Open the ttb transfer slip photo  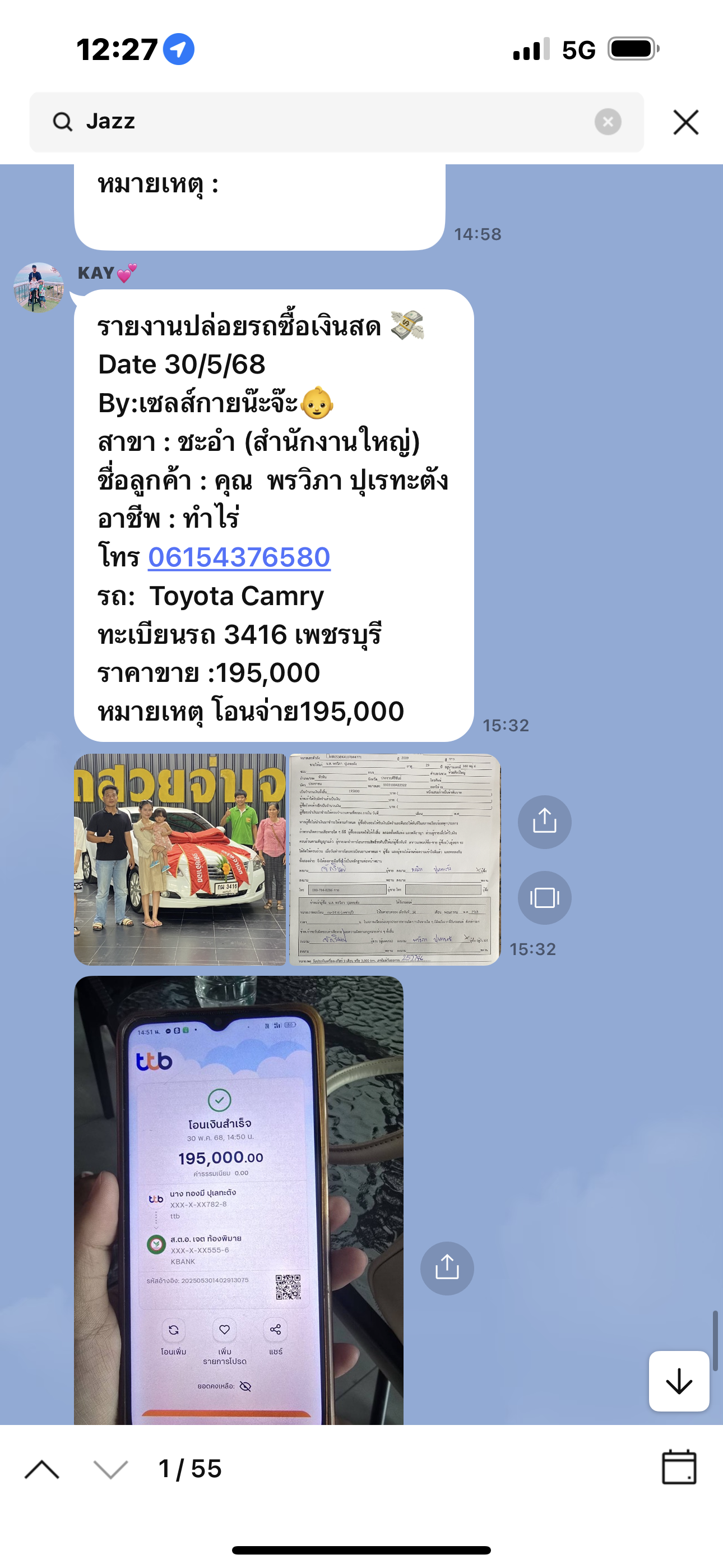239,1199
